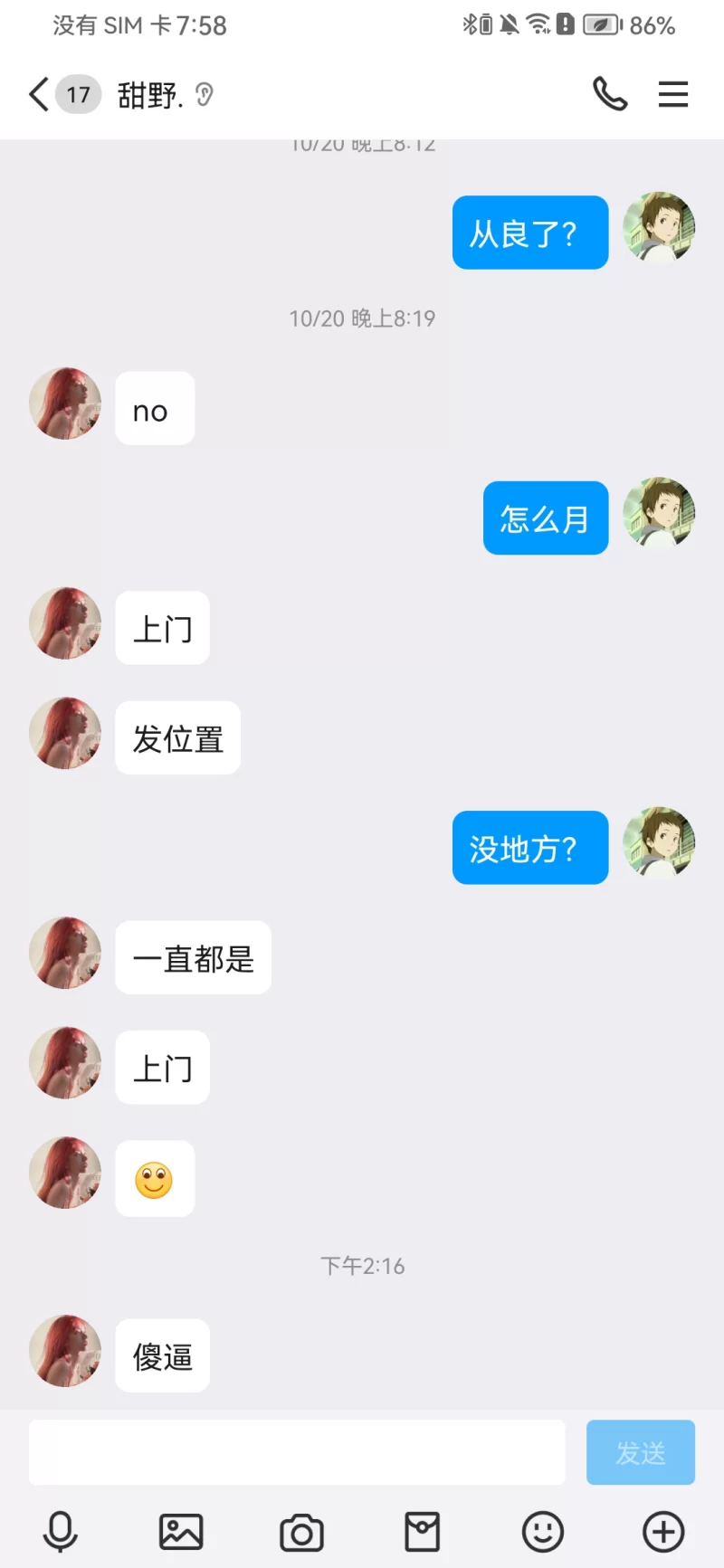Focus the message input box
The image size is (724, 1568).
pos(297,1452)
